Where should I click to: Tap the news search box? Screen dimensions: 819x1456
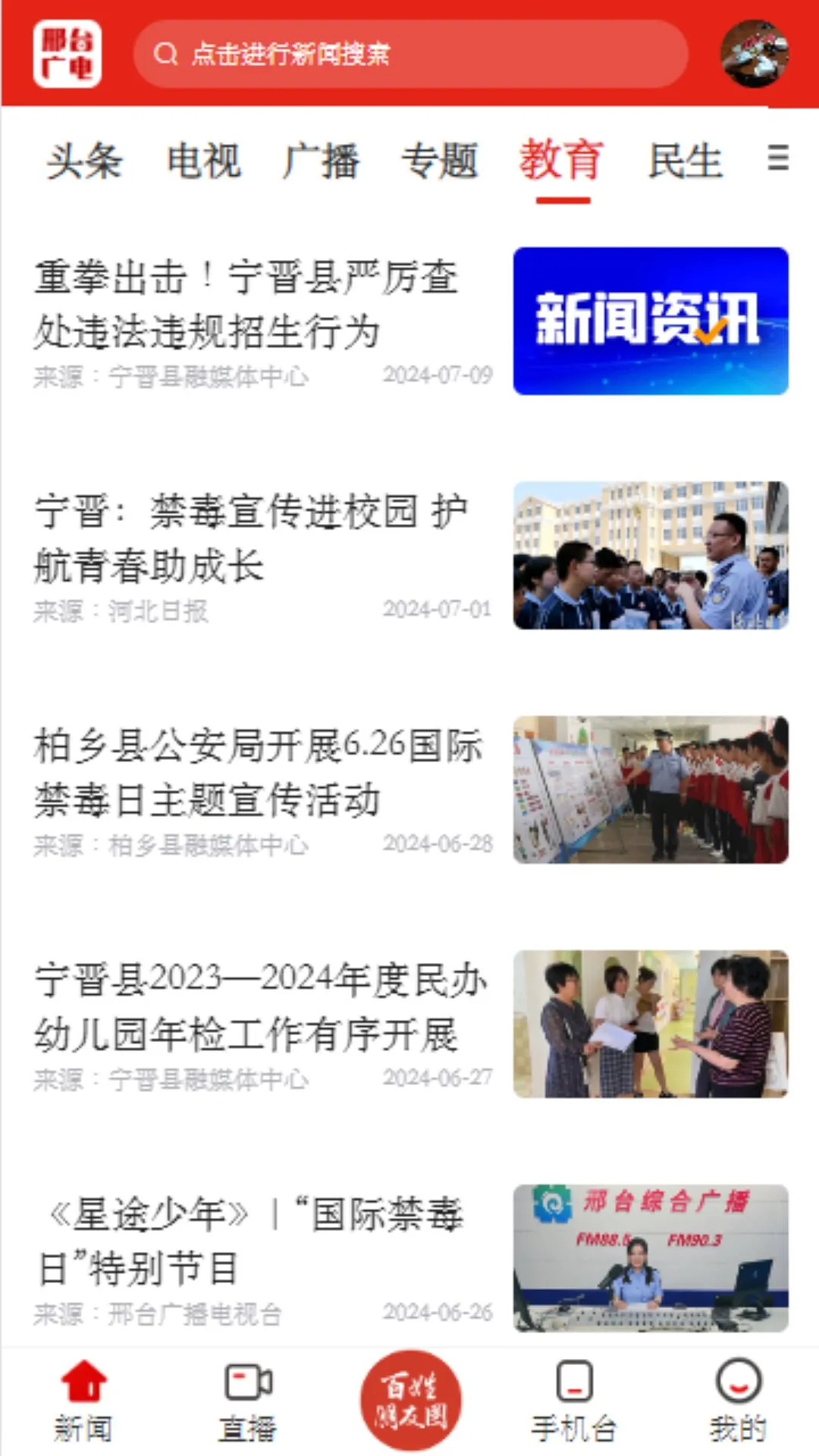click(409, 54)
